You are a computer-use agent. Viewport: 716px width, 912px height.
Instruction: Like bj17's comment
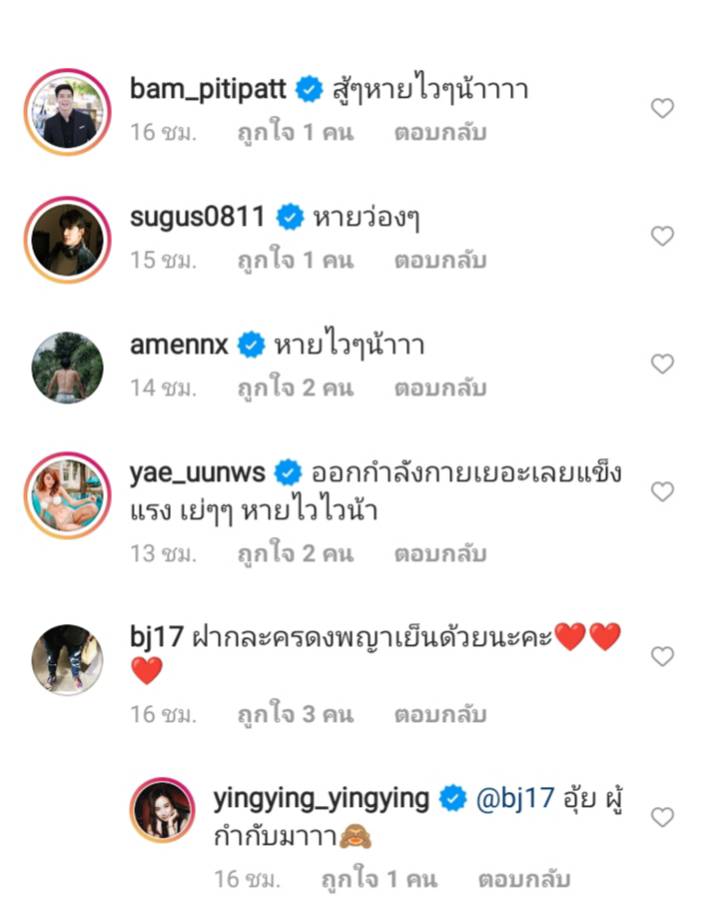tap(662, 656)
